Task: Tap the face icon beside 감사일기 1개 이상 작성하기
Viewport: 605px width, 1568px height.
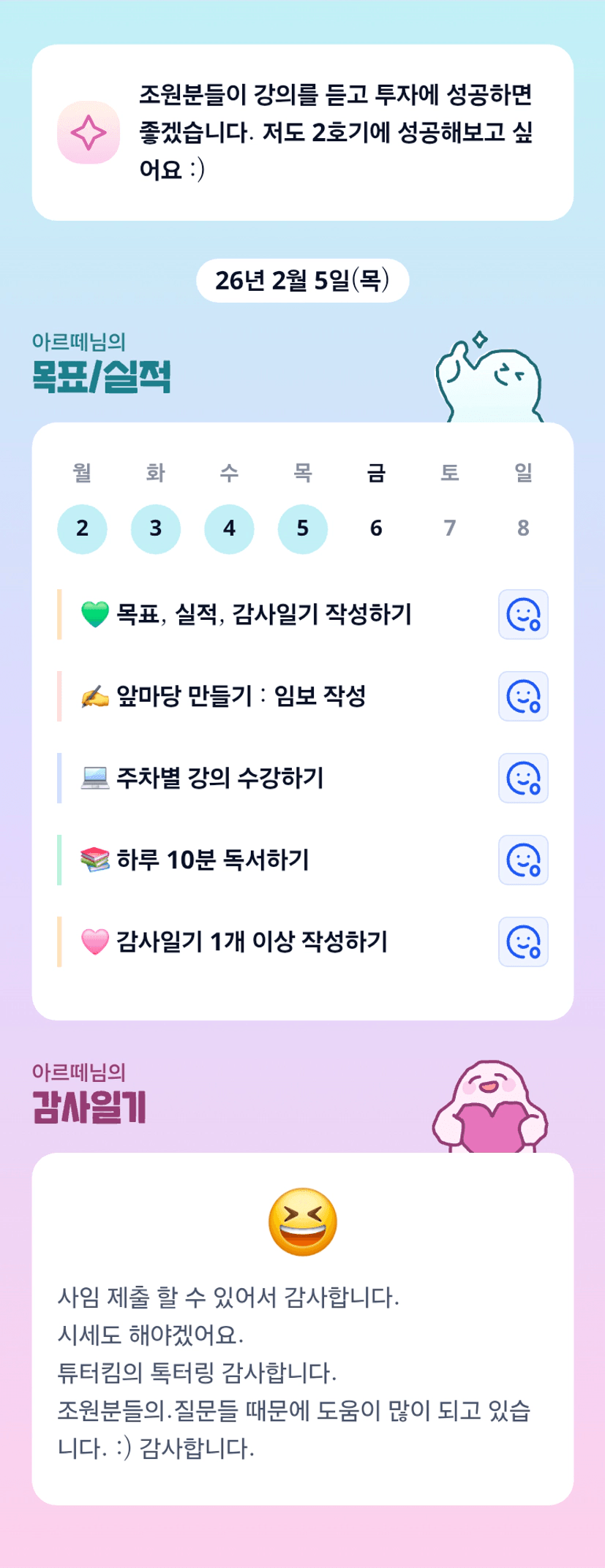Action: pos(523,942)
